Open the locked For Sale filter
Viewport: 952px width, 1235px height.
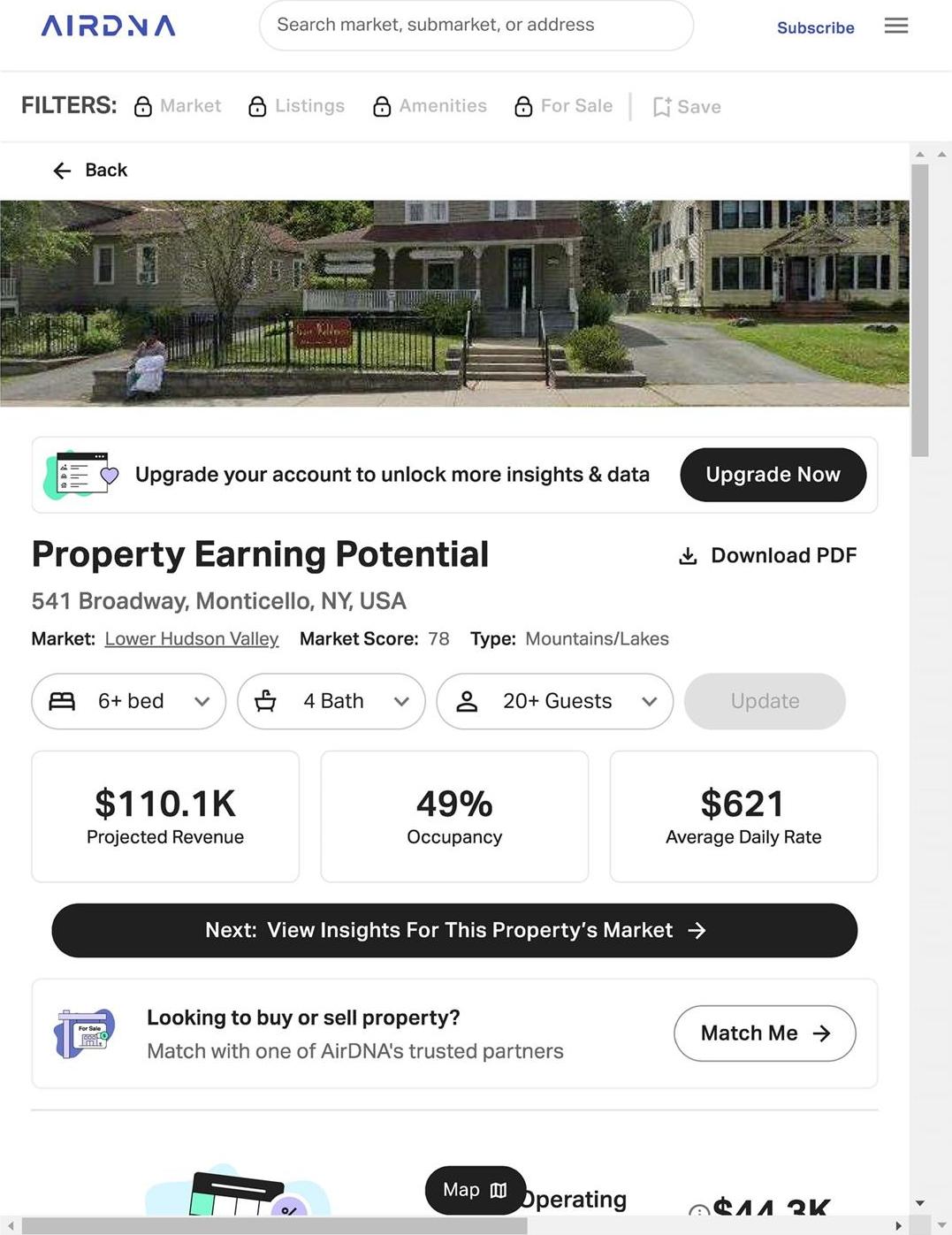click(x=564, y=106)
